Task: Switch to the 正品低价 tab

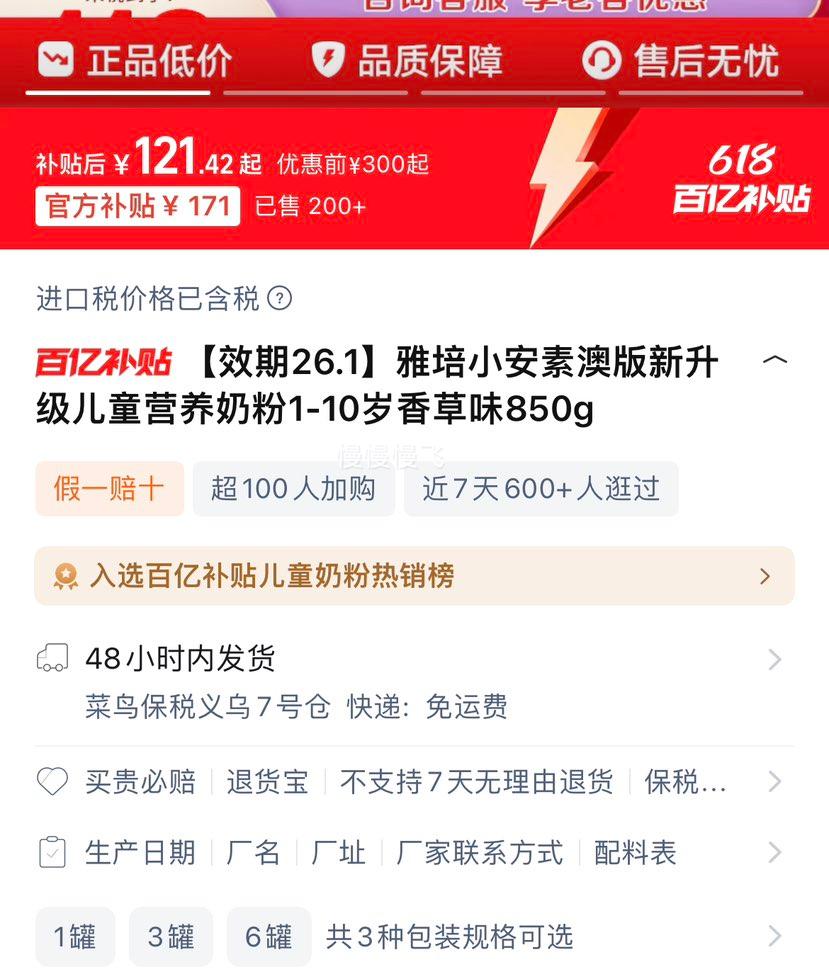Action: coord(135,62)
